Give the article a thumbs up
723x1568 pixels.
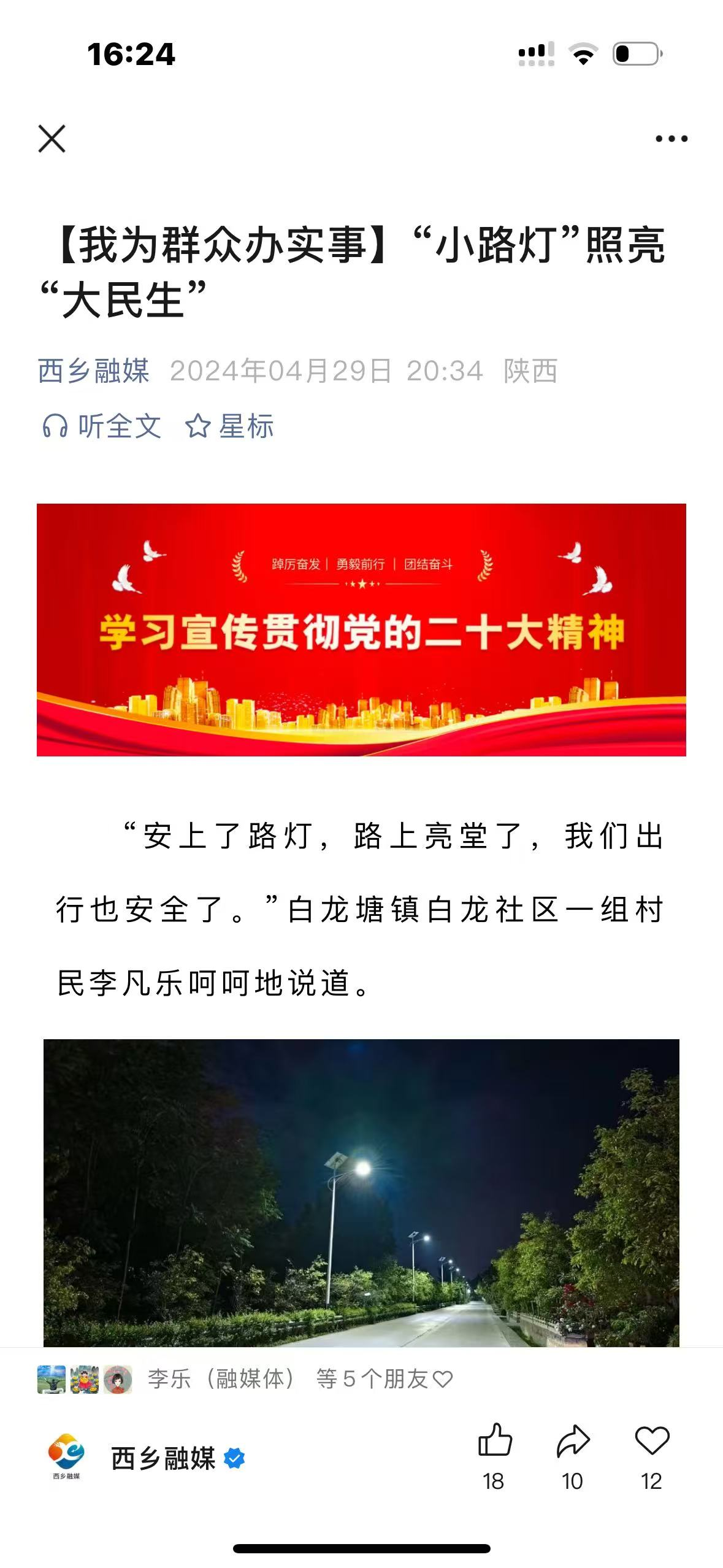[x=494, y=1442]
